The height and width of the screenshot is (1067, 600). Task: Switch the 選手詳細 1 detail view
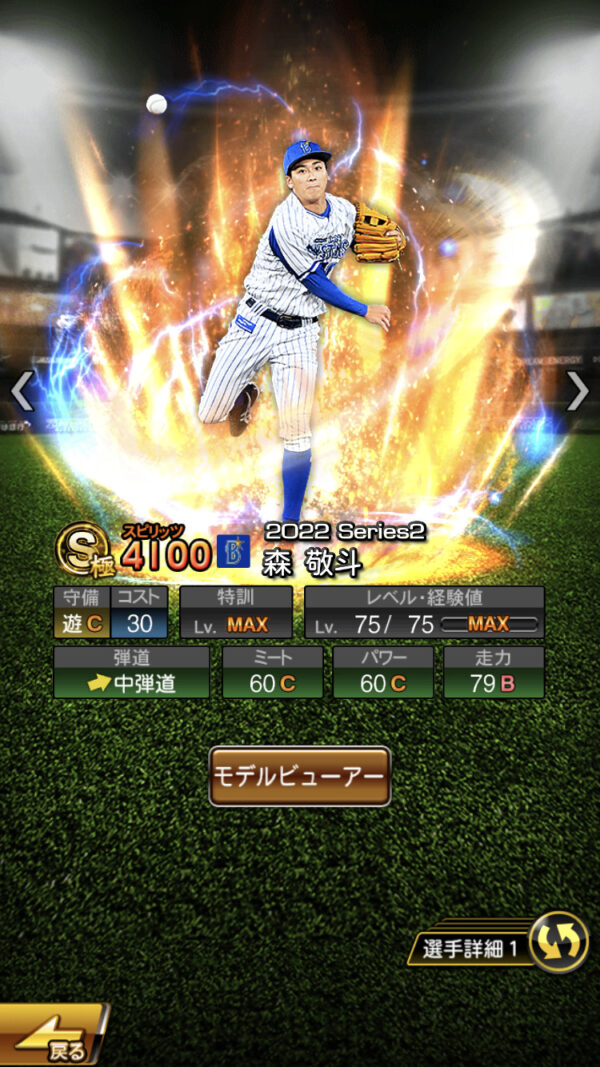[556, 943]
